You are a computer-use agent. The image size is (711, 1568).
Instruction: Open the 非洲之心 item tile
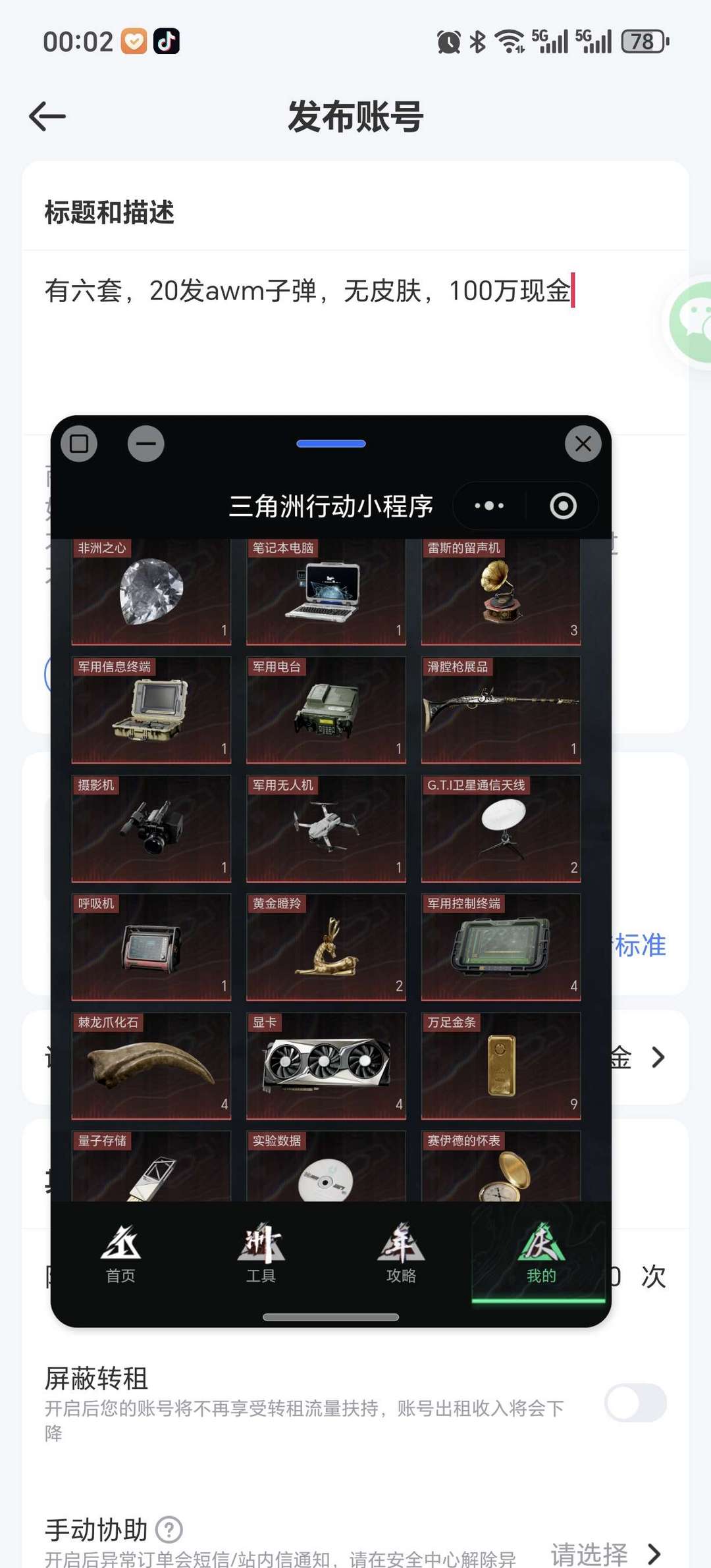click(x=151, y=591)
